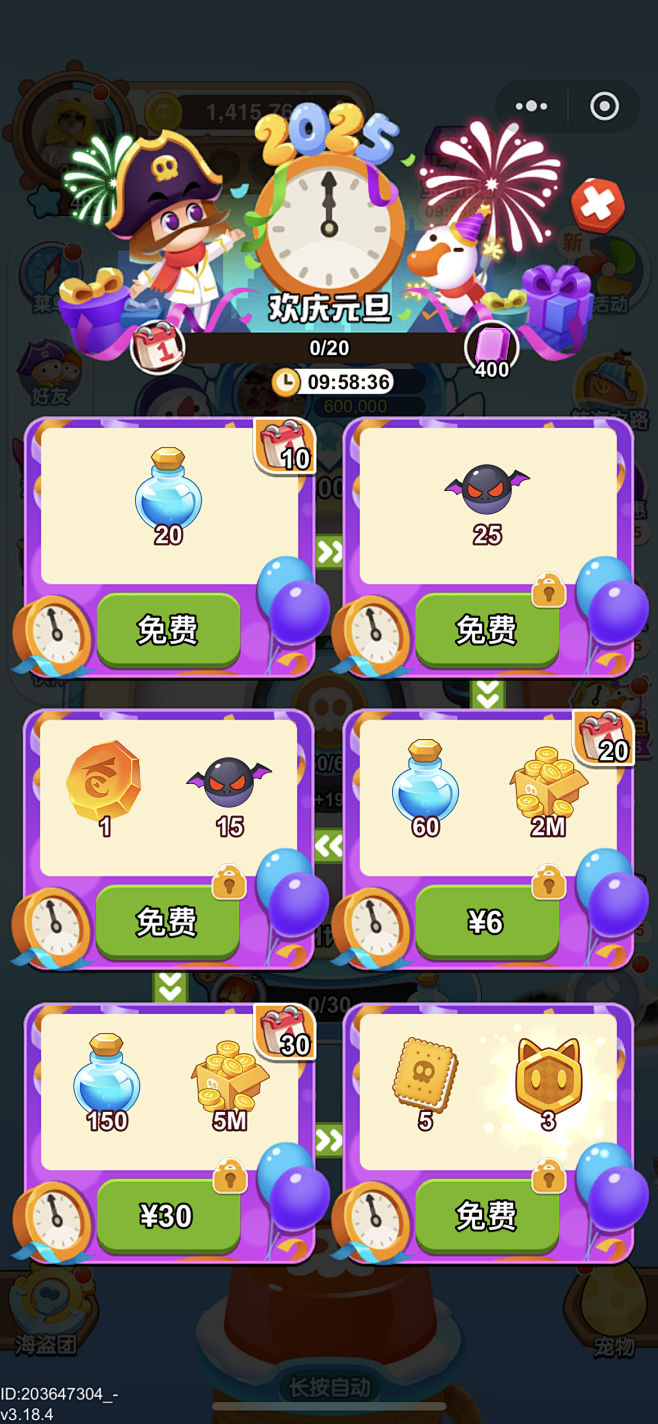This screenshot has height=1424, width=658.
Task: Close the New Year event popup
Action: point(597,206)
